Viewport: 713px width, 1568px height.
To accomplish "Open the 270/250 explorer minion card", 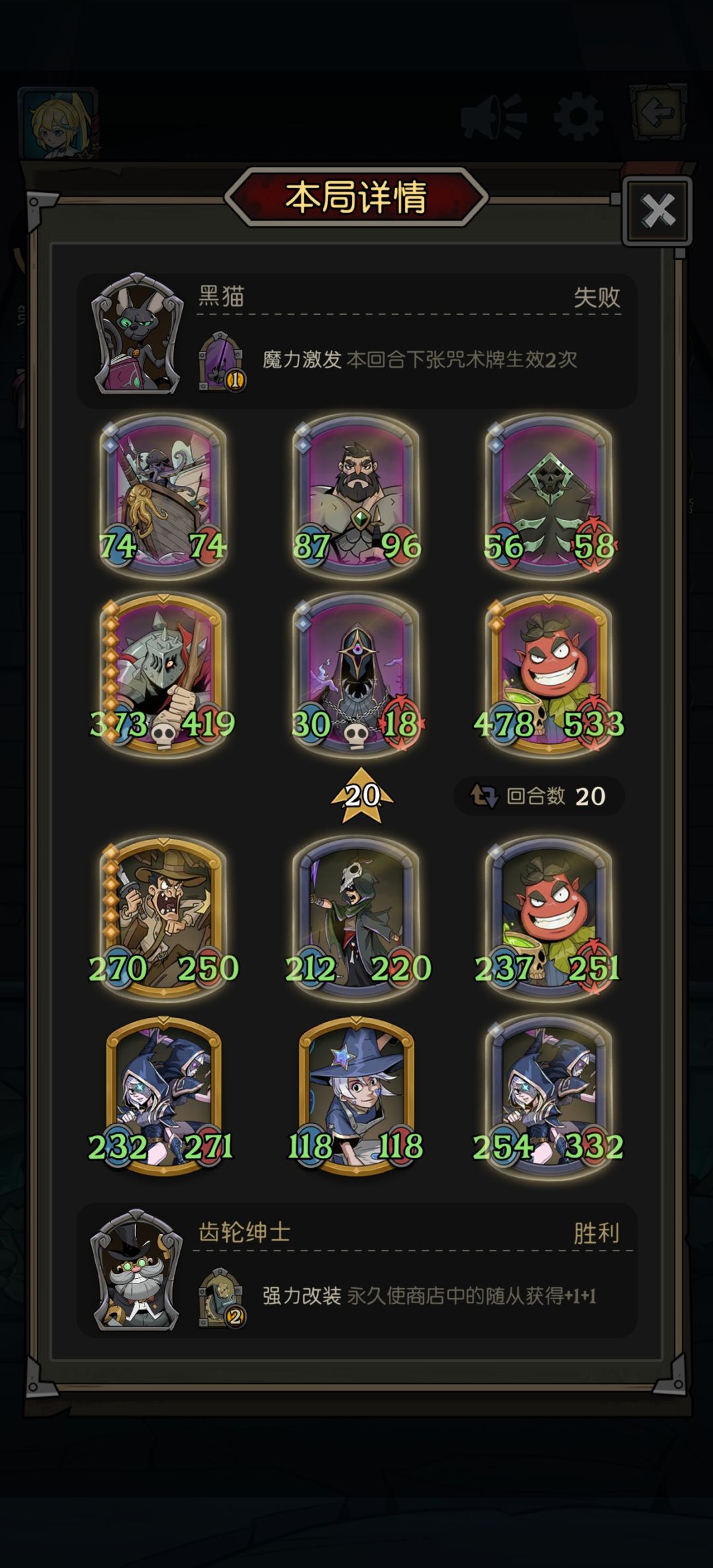I will tap(163, 918).
